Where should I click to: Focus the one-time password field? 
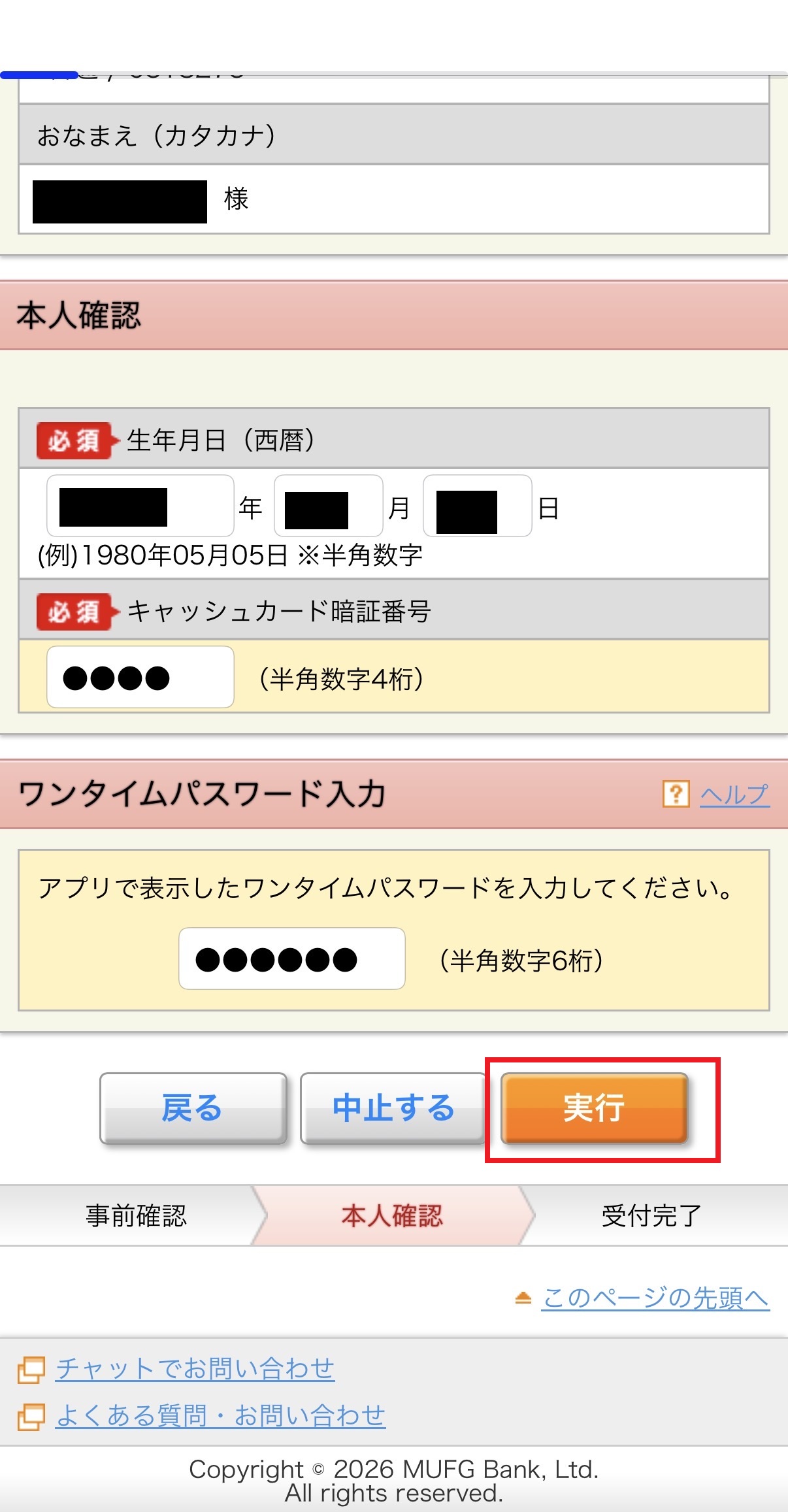[x=291, y=959]
